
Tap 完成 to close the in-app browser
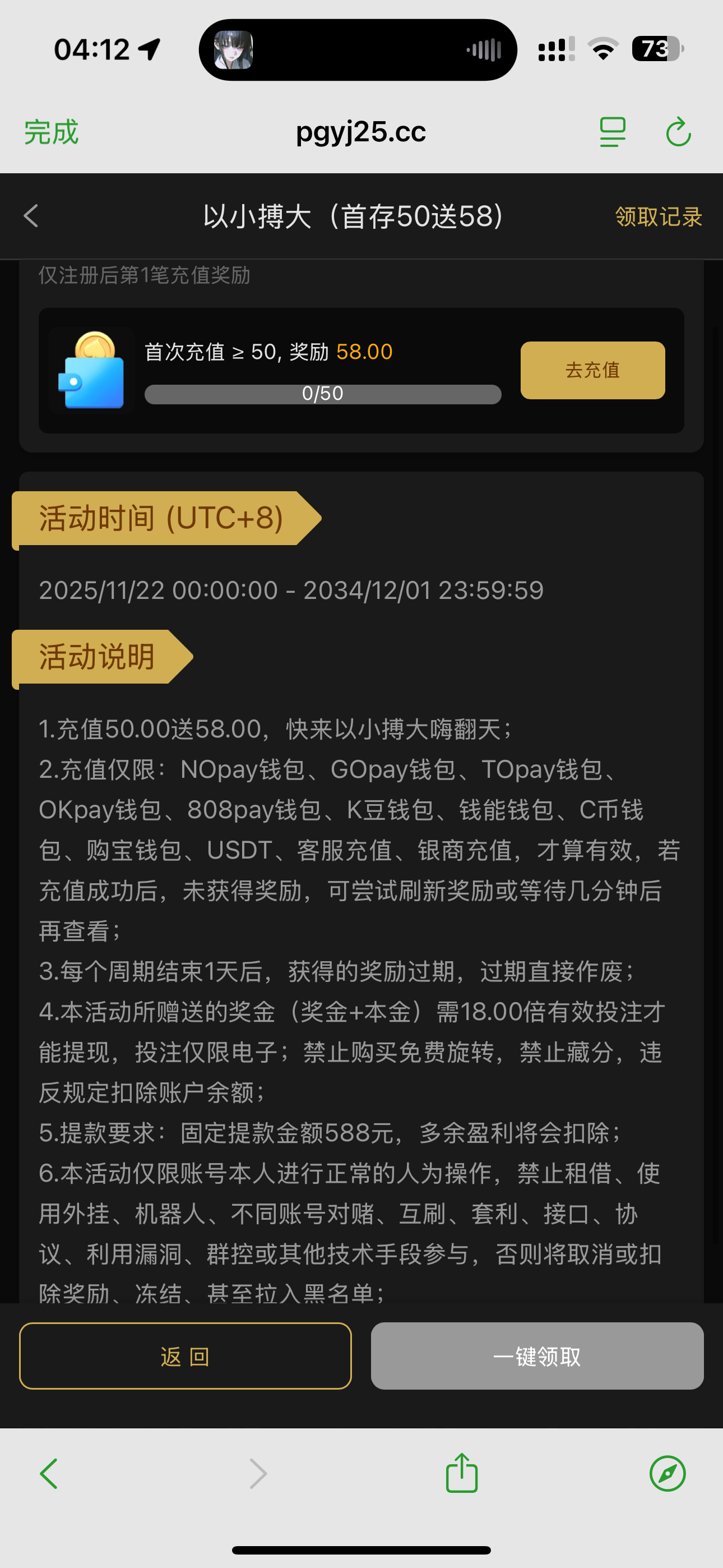52,132
